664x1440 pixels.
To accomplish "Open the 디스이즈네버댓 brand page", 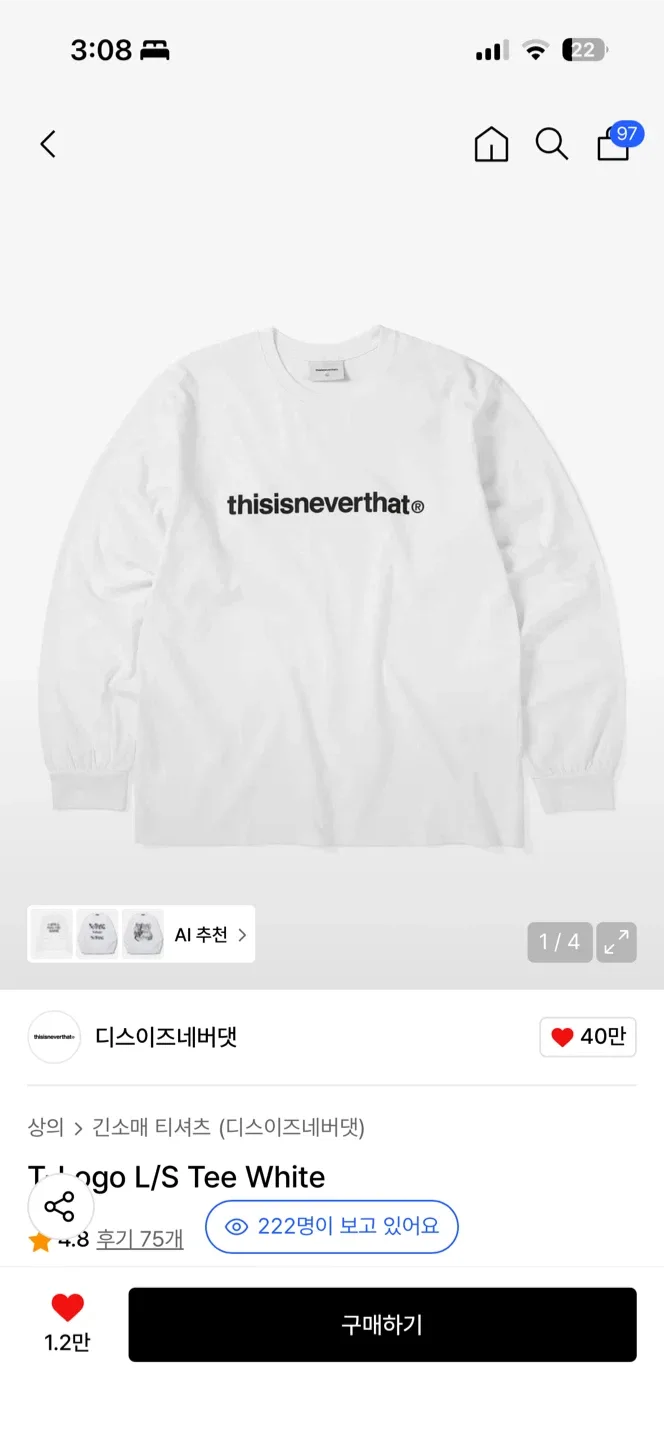I will click(165, 1037).
